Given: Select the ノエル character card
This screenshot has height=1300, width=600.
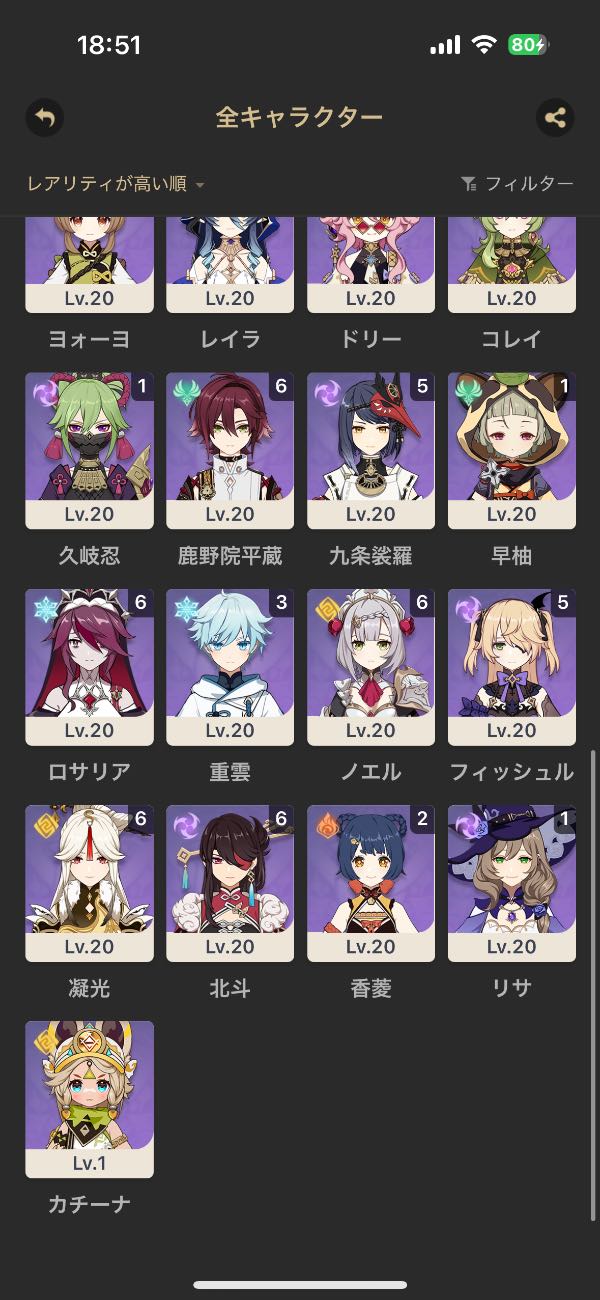Looking at the screenshot, I should click(x=371, y=666).
